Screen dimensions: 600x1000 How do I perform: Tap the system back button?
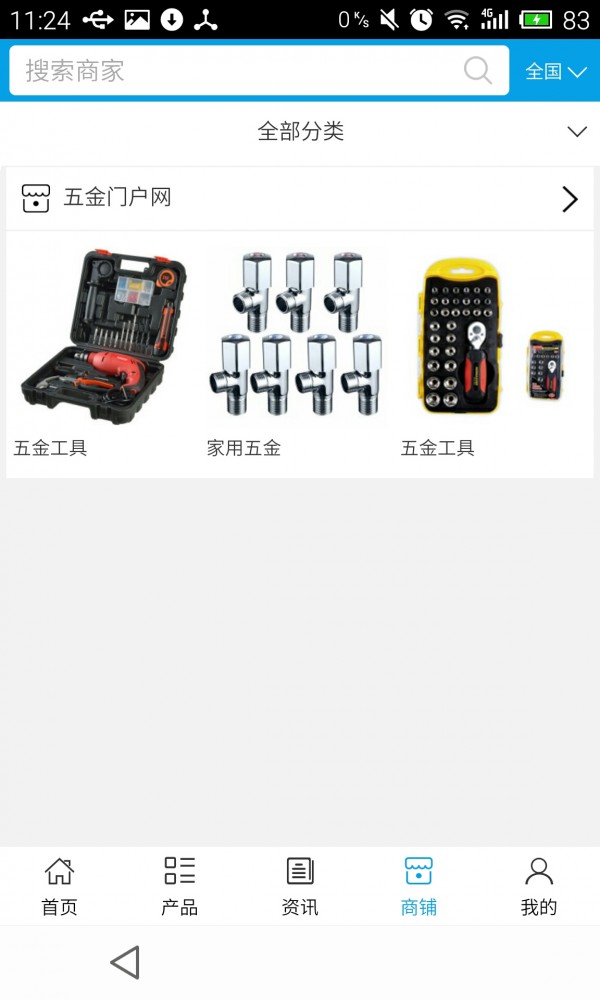(125, 963)
